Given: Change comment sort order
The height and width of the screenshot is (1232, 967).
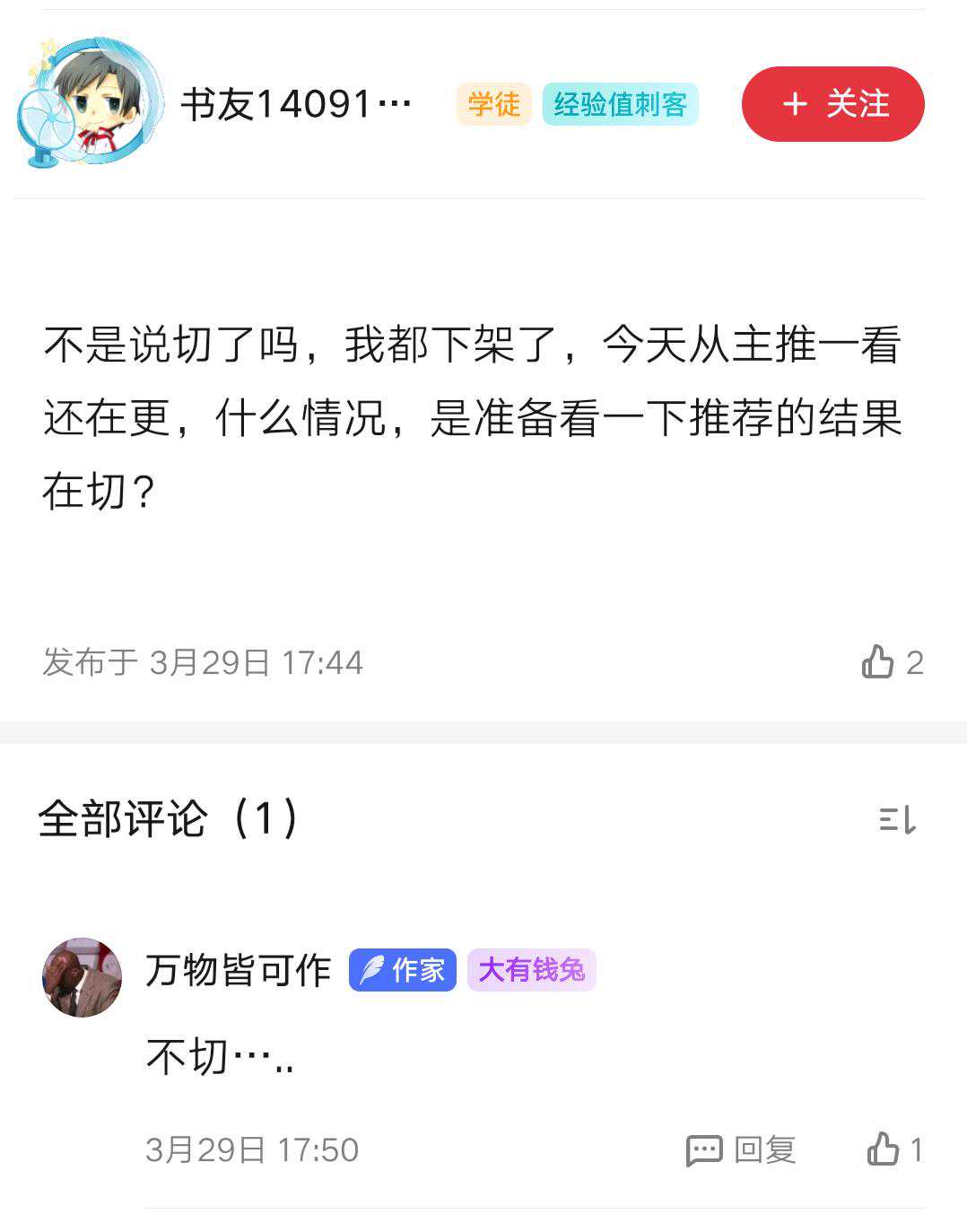Looking at the screenshot, I should point(897,819).
